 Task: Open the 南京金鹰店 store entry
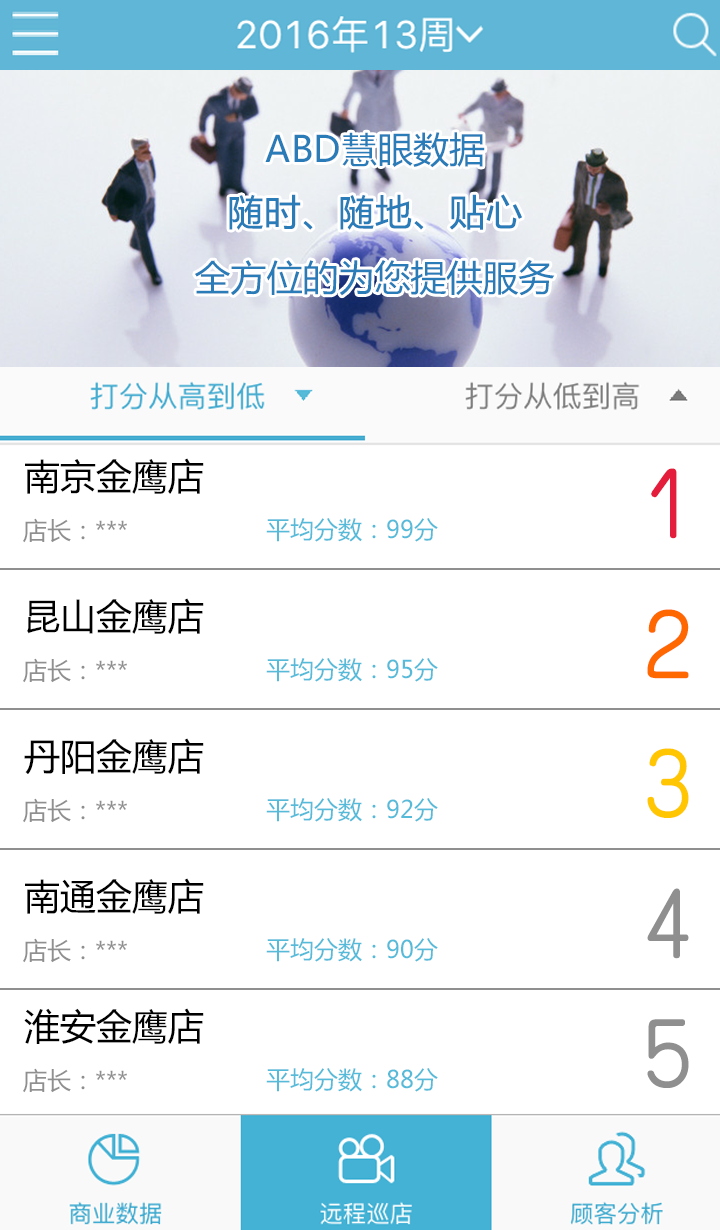pos(360,506)
